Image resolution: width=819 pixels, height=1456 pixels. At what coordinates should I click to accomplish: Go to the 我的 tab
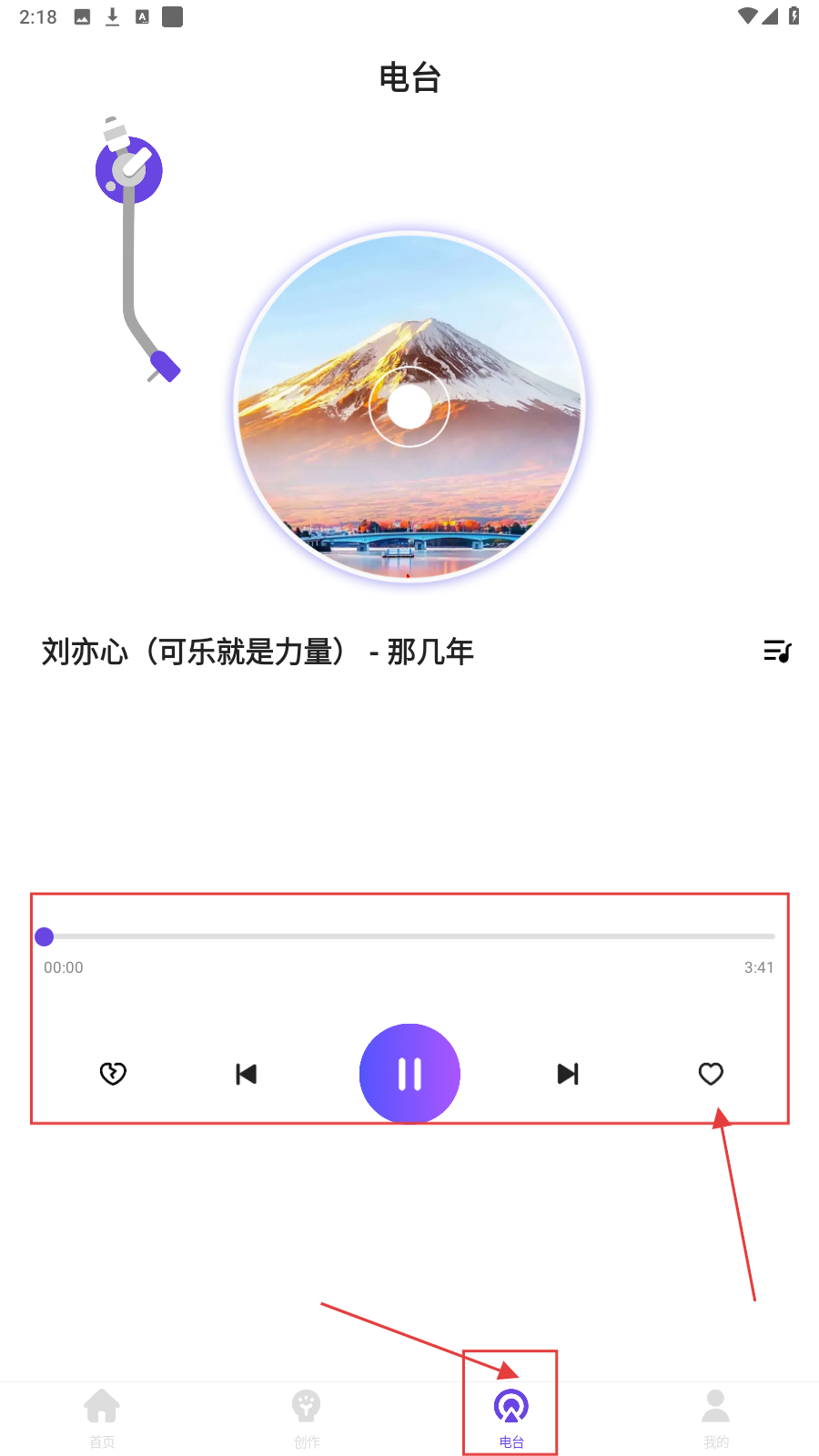(x=716, y=1416)
